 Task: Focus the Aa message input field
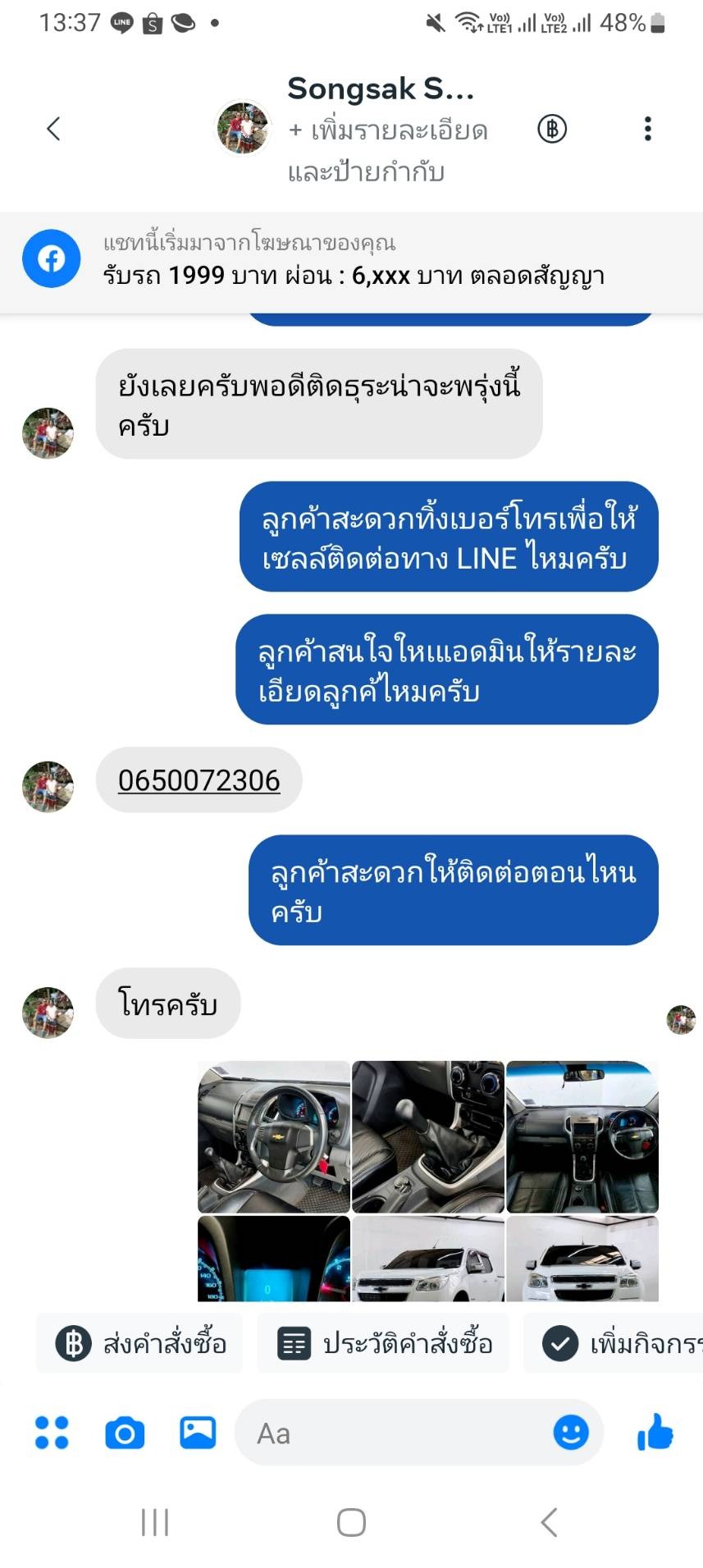pos(394,1433)
